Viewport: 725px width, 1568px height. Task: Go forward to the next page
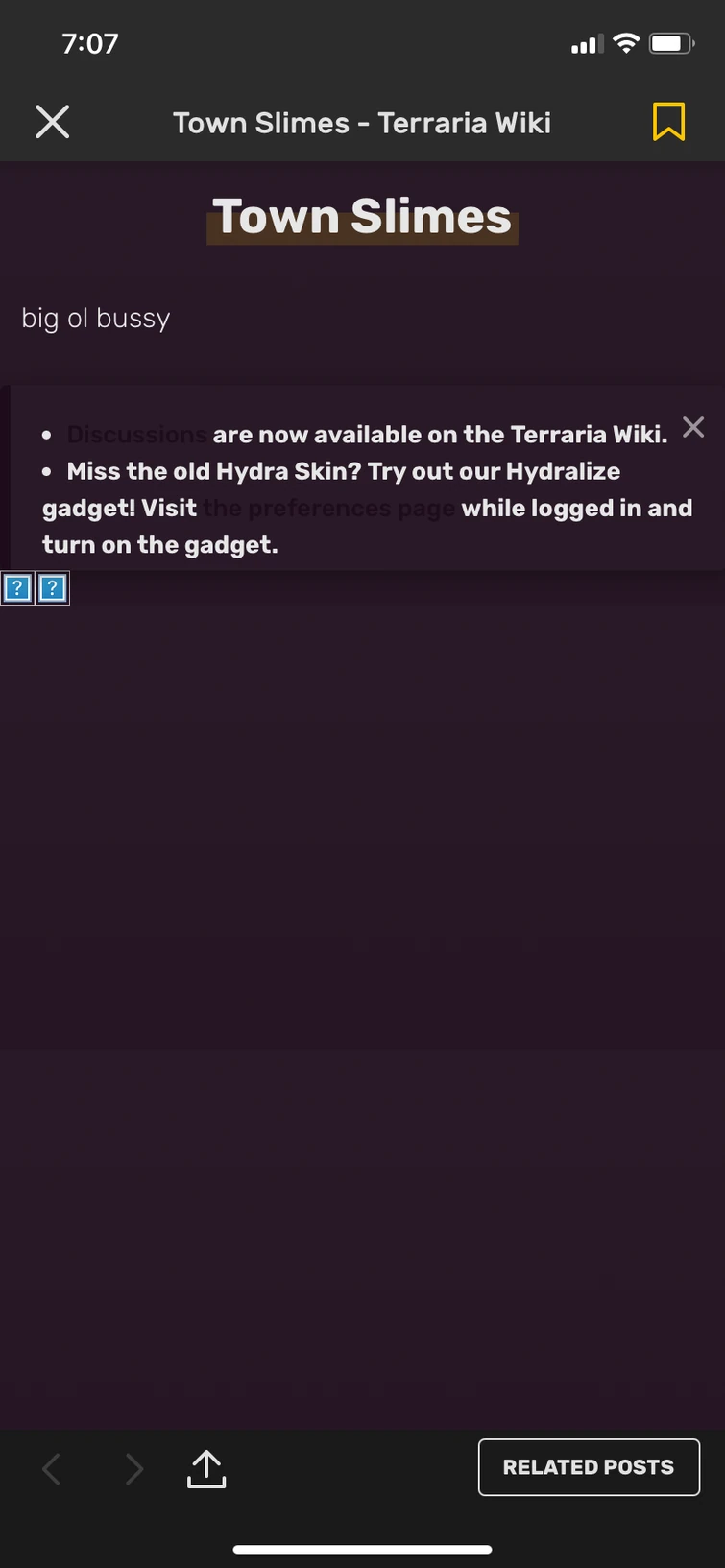tap(134, 1468)
